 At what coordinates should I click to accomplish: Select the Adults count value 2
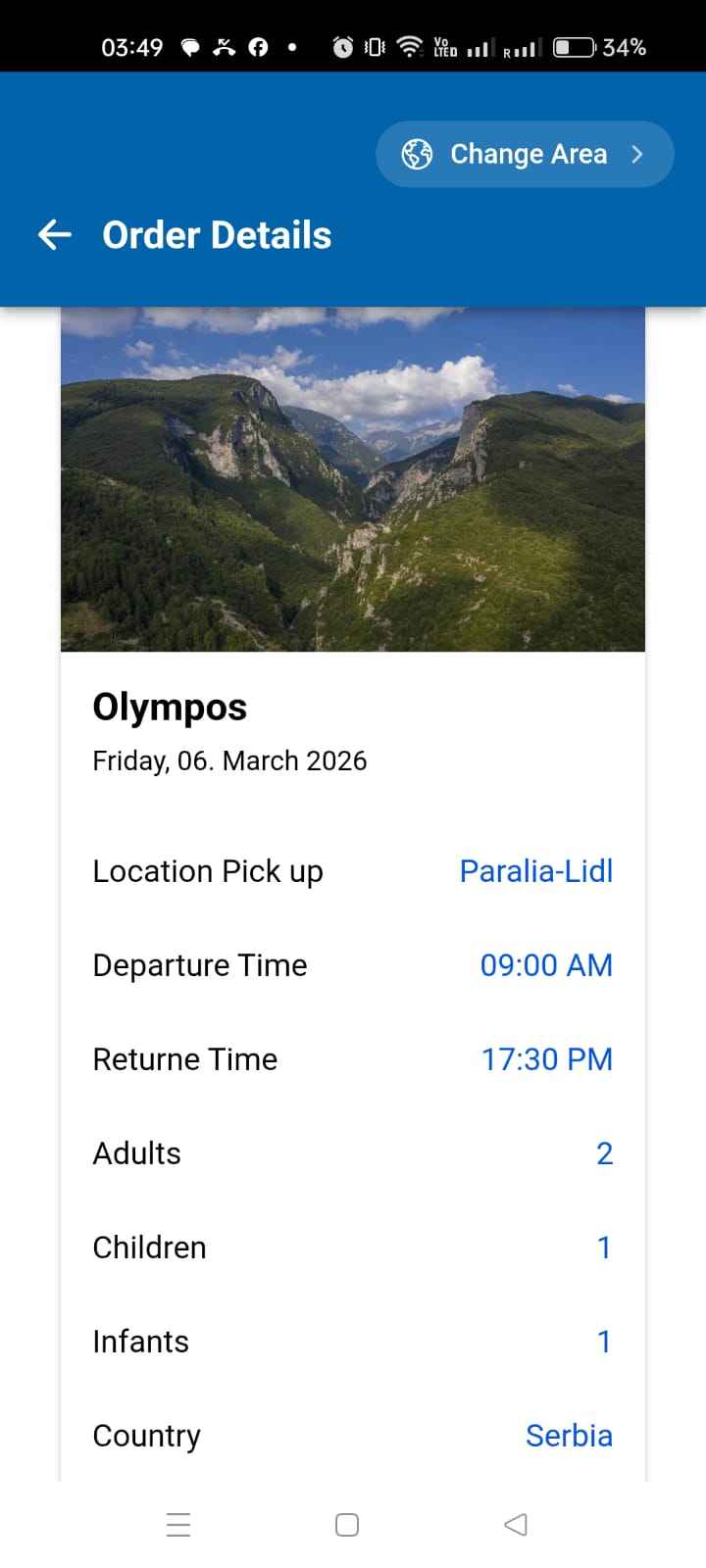point(605,1152)
